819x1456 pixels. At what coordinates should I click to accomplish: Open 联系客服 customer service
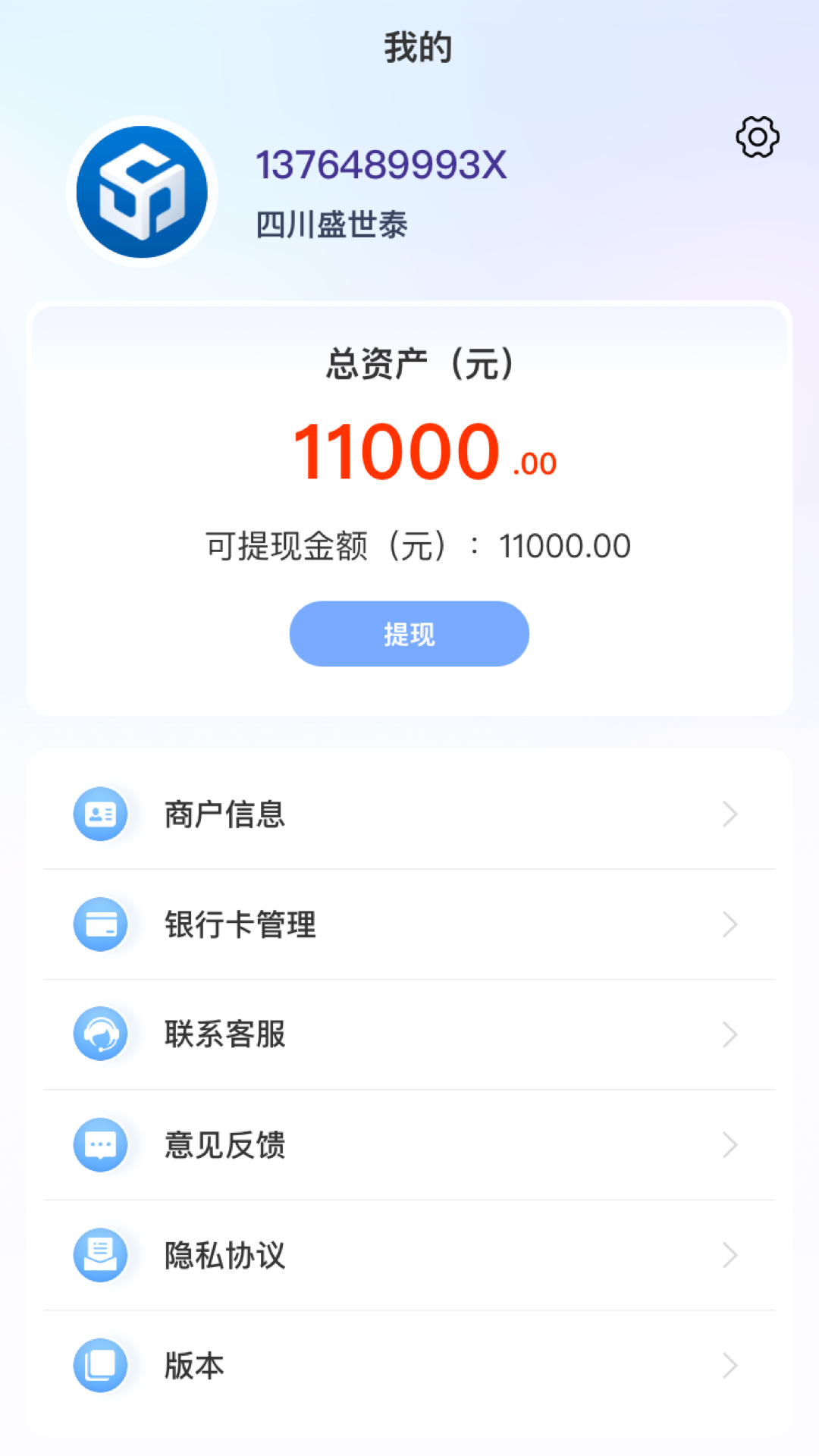[409, 1034]
